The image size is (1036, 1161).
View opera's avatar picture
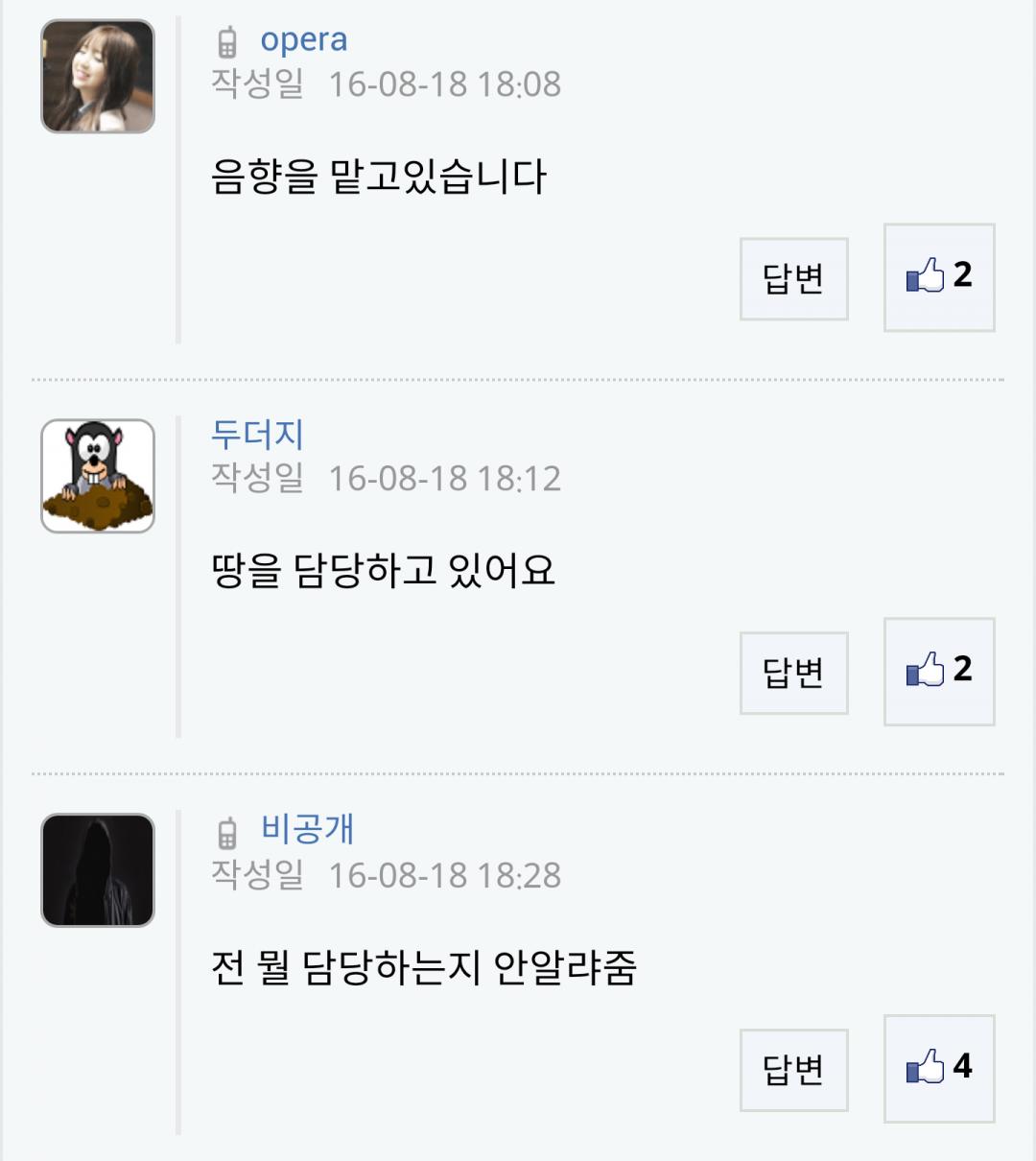(98, 76)
